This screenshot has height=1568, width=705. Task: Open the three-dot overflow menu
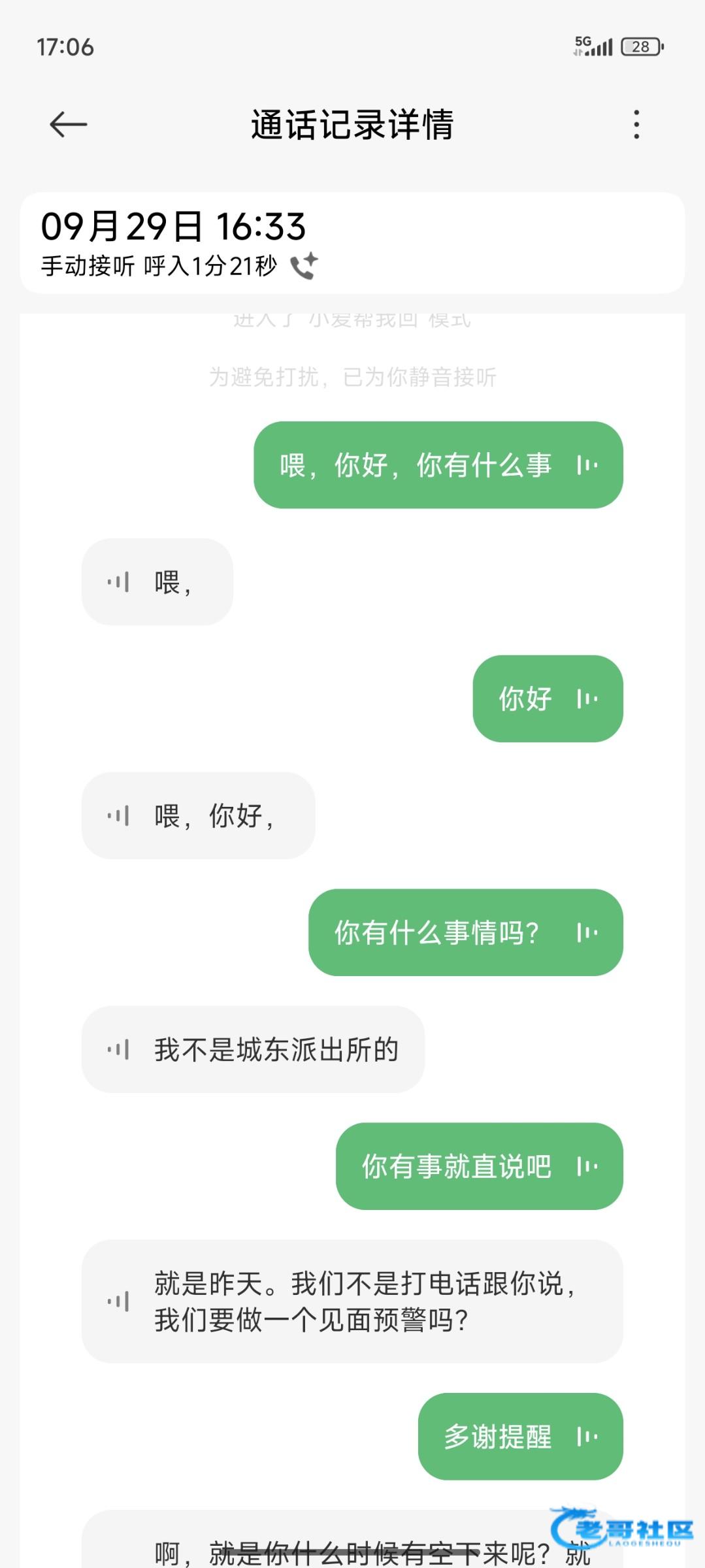(636, 124)
